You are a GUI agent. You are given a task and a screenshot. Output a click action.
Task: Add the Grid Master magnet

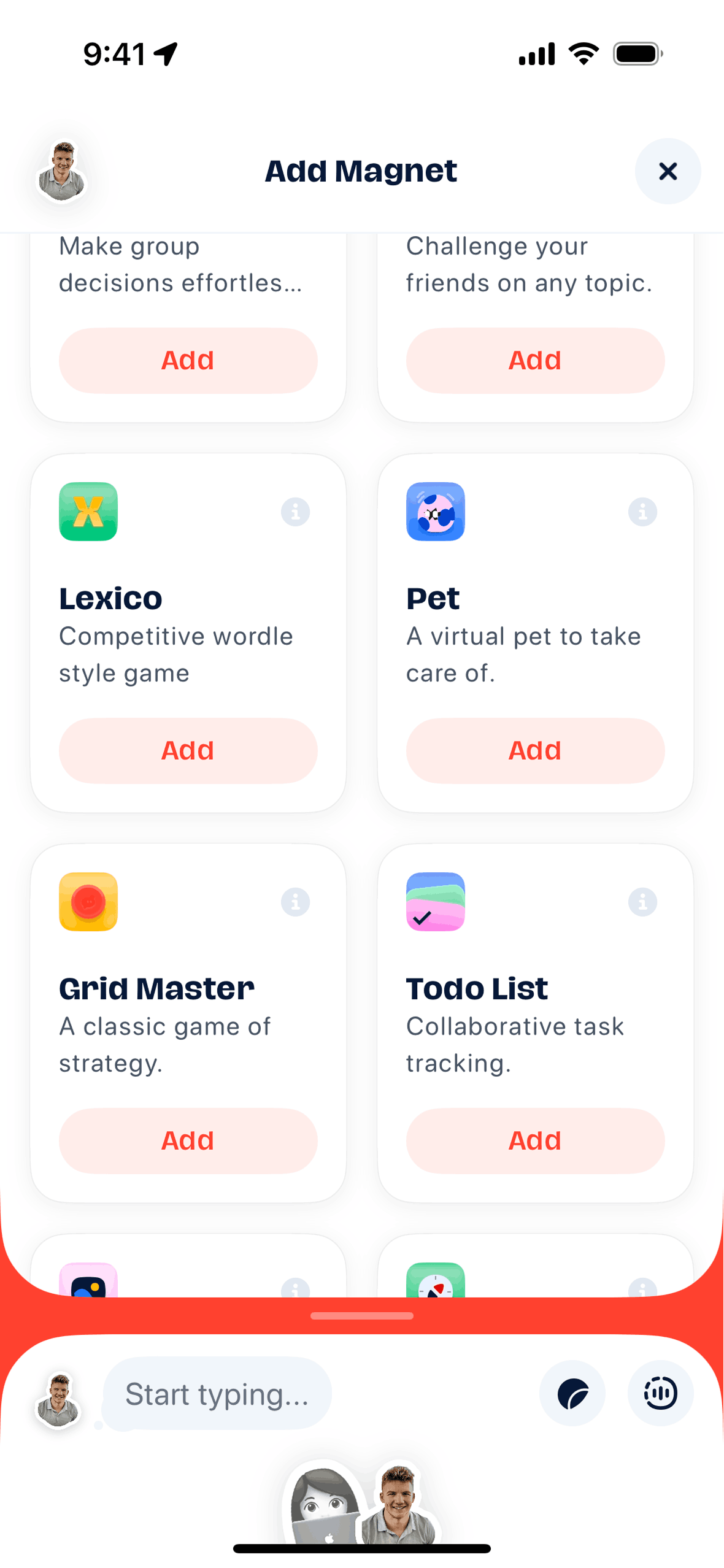tap(188, 1140)
